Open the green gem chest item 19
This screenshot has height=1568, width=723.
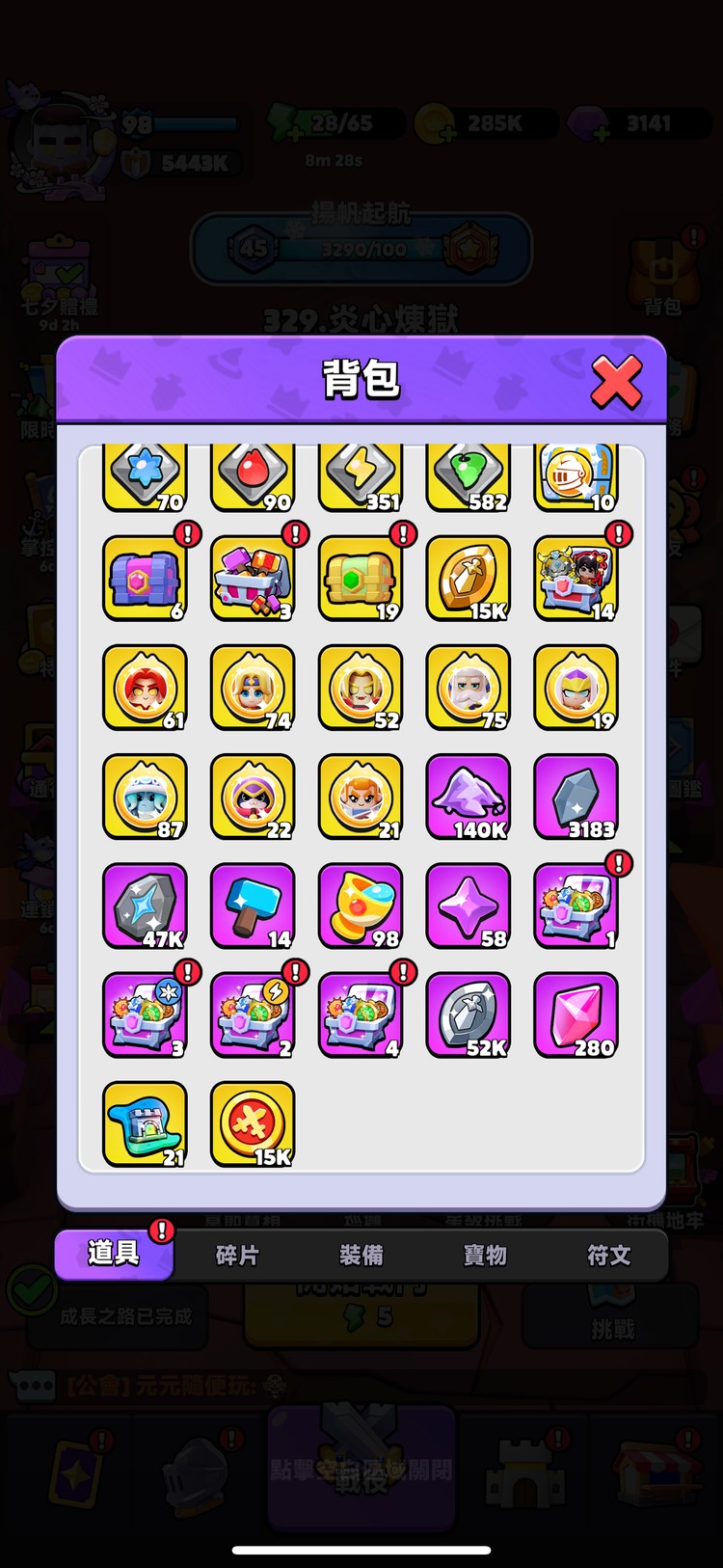point(361,579)
